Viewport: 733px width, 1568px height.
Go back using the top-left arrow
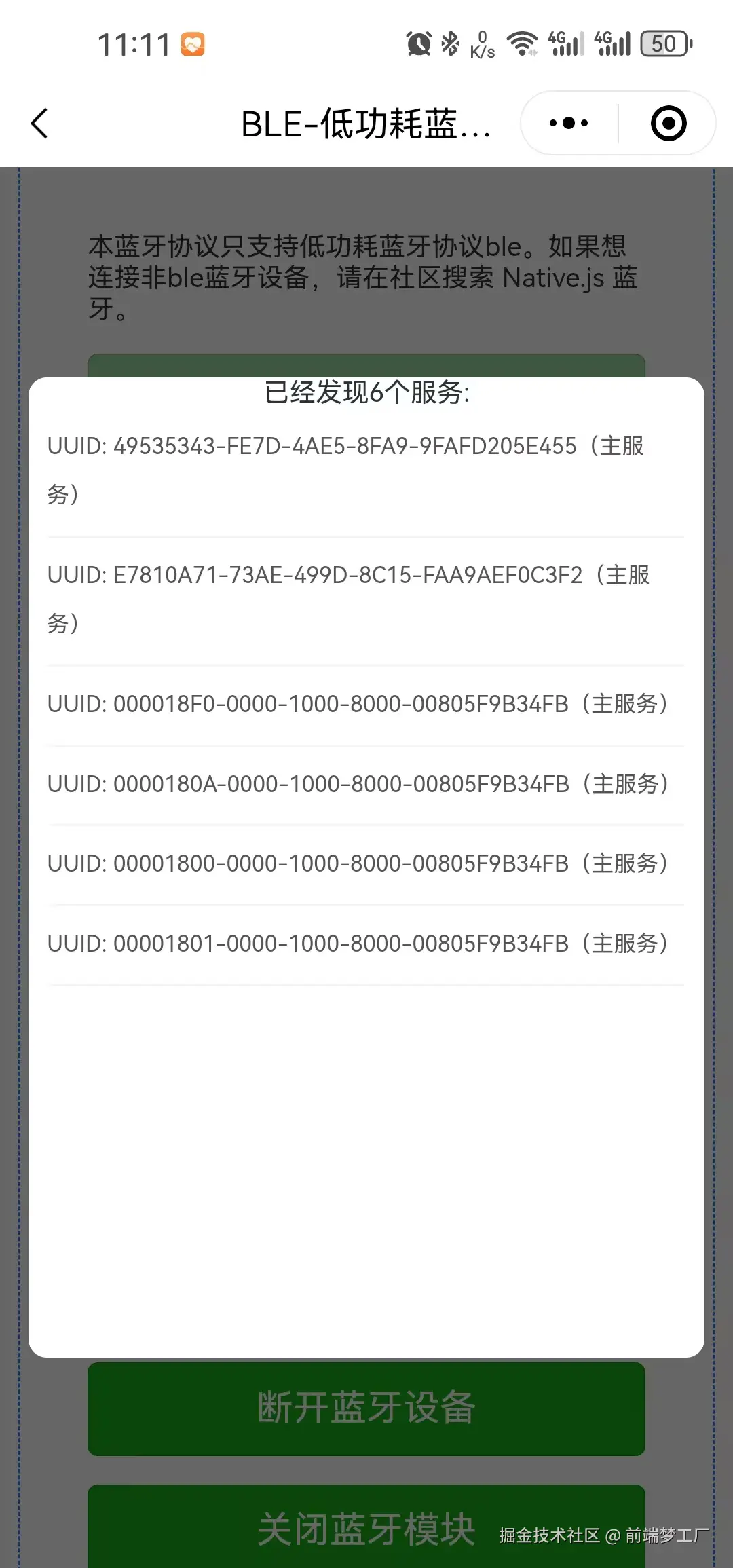40,124
